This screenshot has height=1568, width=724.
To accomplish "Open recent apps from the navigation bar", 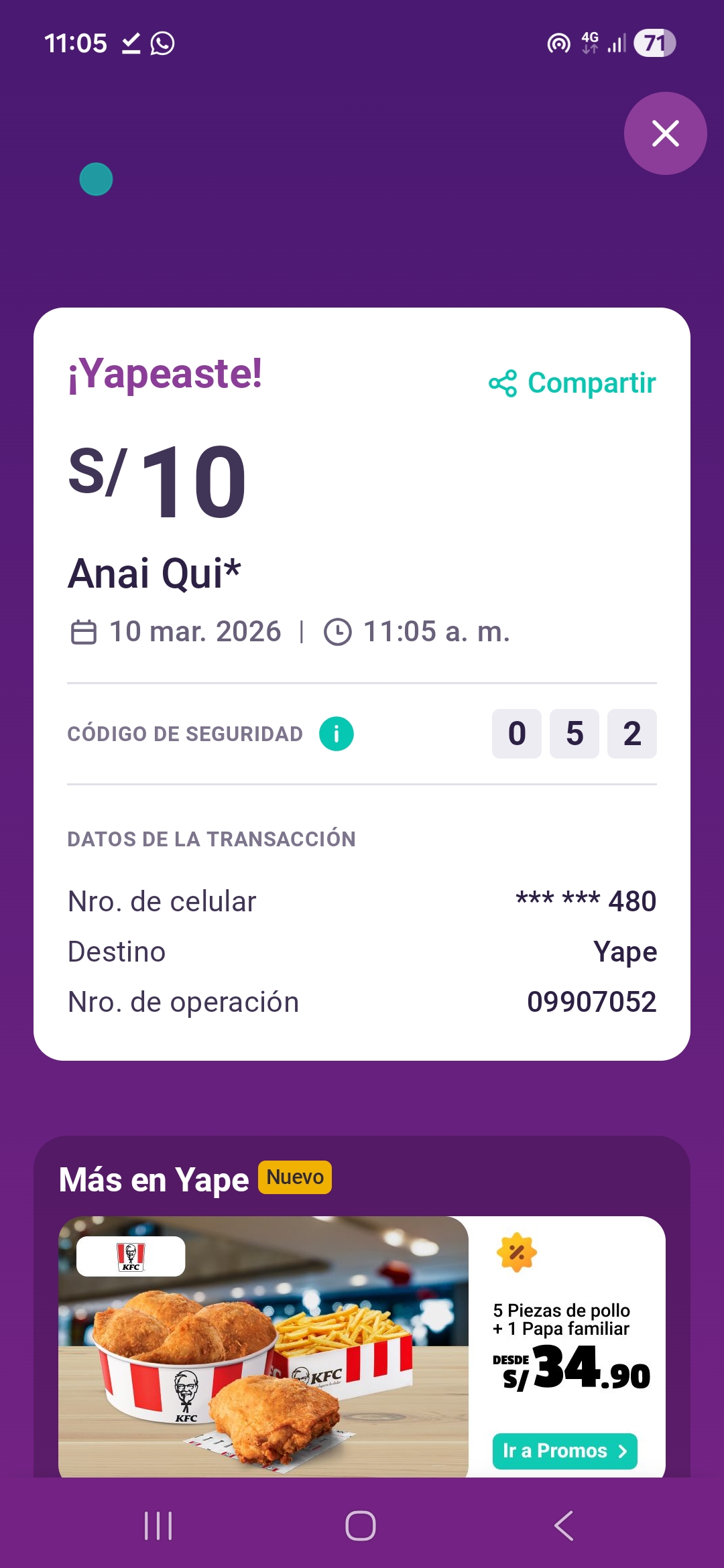I will [158, 1526].
